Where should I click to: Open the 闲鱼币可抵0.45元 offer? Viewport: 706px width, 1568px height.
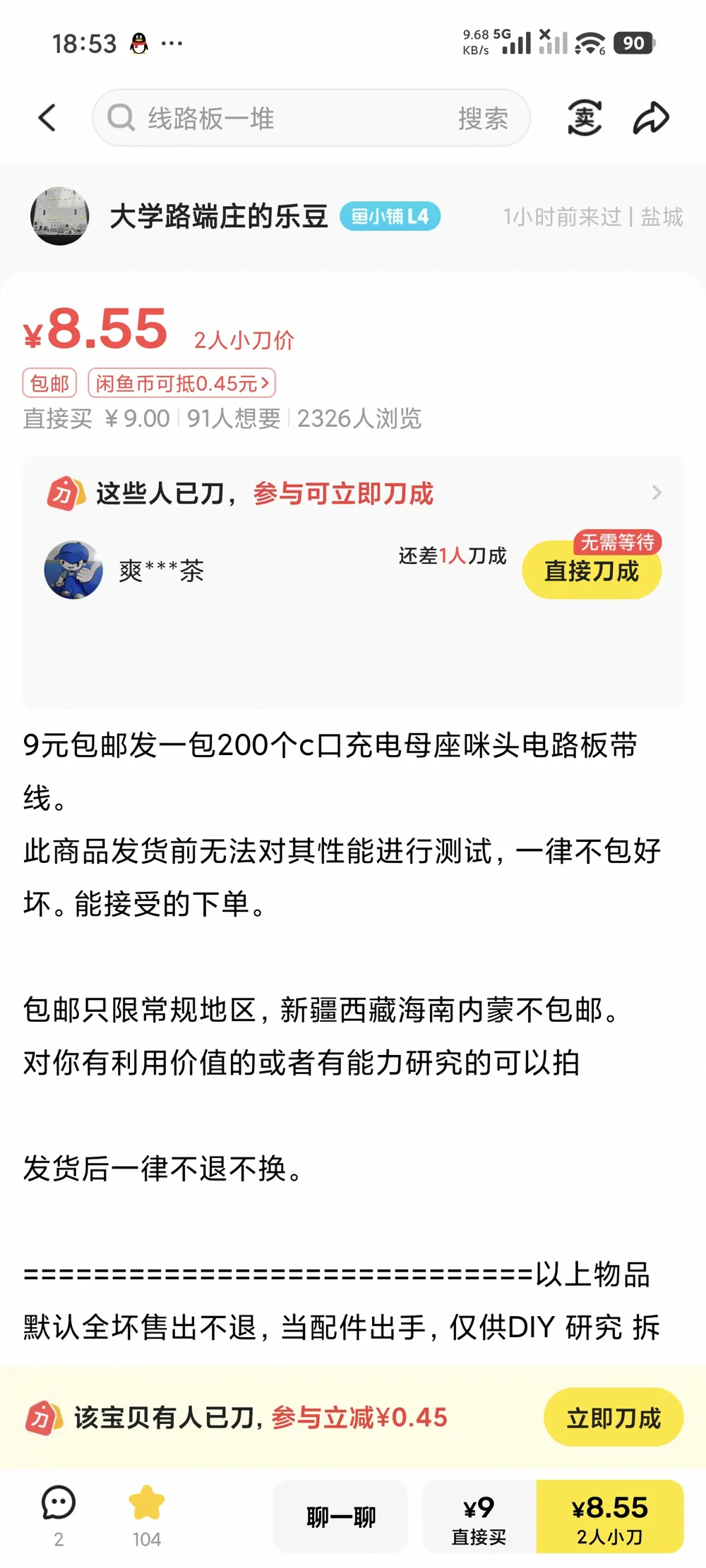coord(181,383)
